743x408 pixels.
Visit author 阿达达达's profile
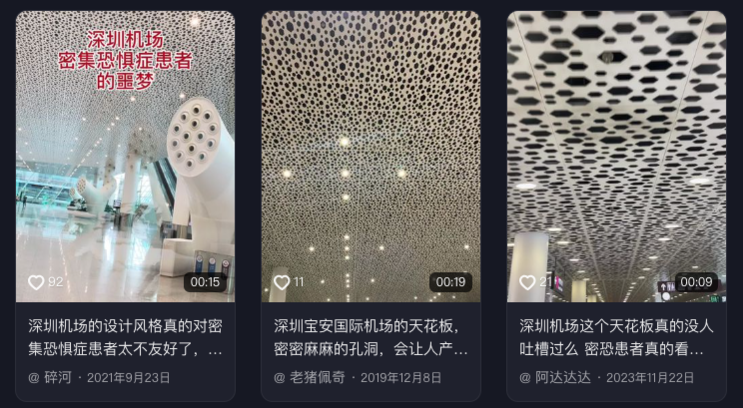562,378
